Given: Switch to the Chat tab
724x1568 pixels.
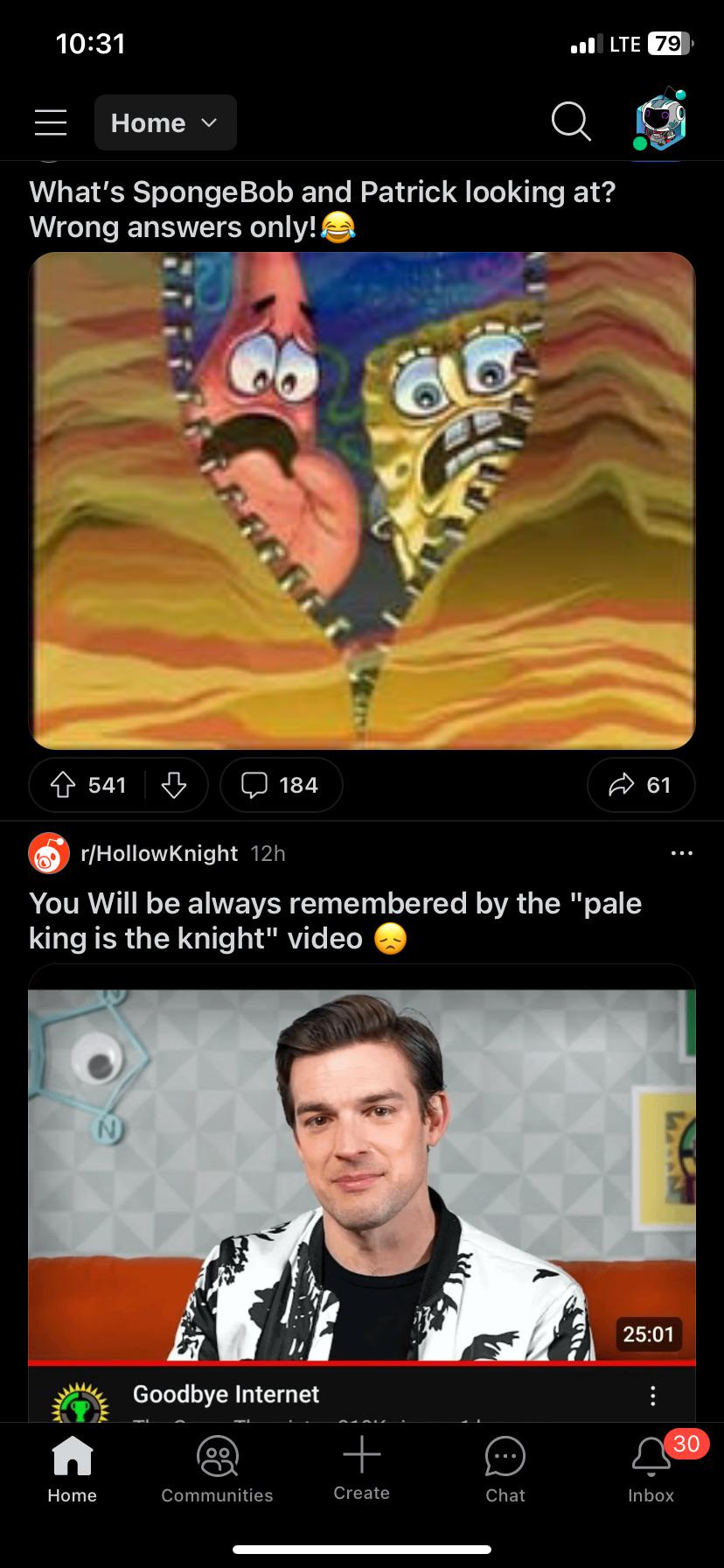Looking at the screenshot, I should (505, 1470).
